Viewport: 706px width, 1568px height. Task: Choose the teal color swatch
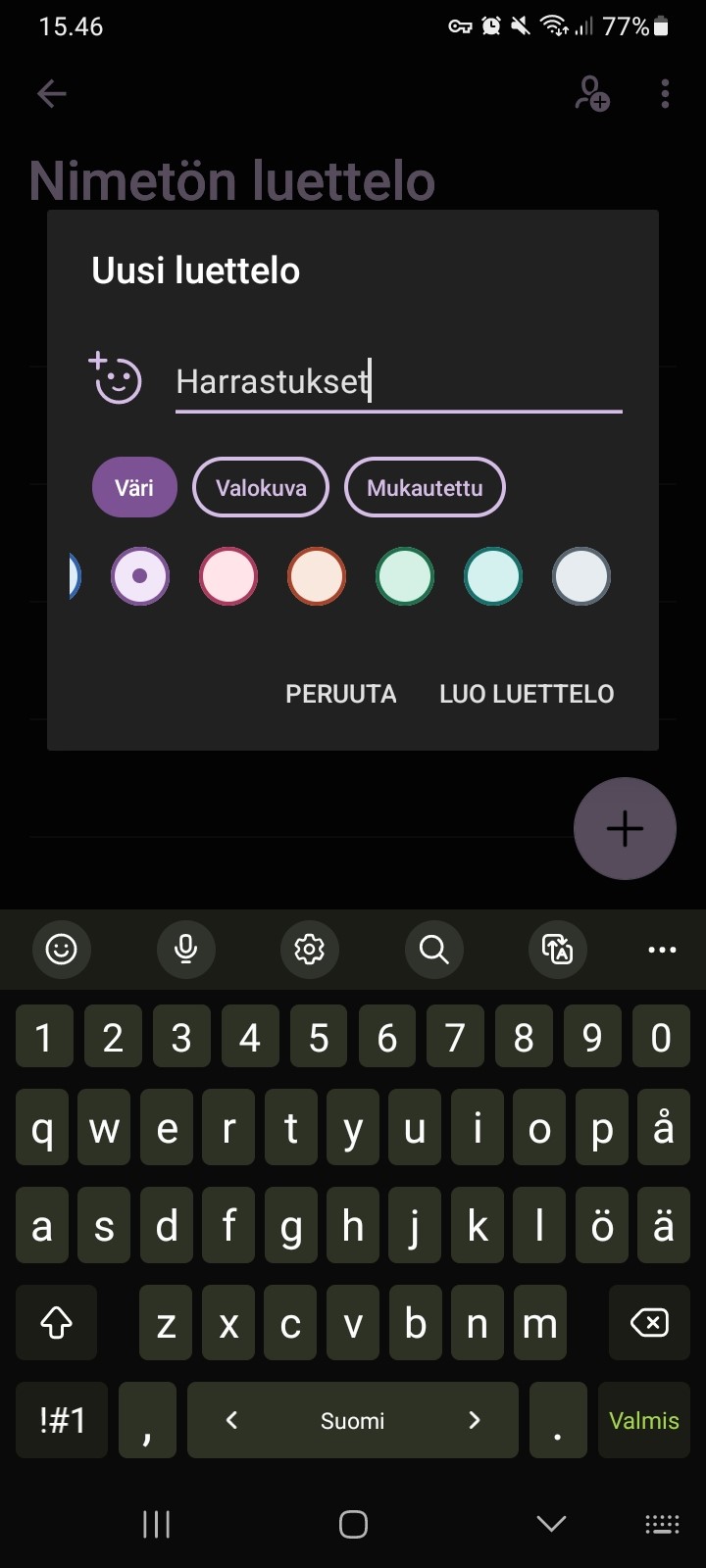click(493, 575)
